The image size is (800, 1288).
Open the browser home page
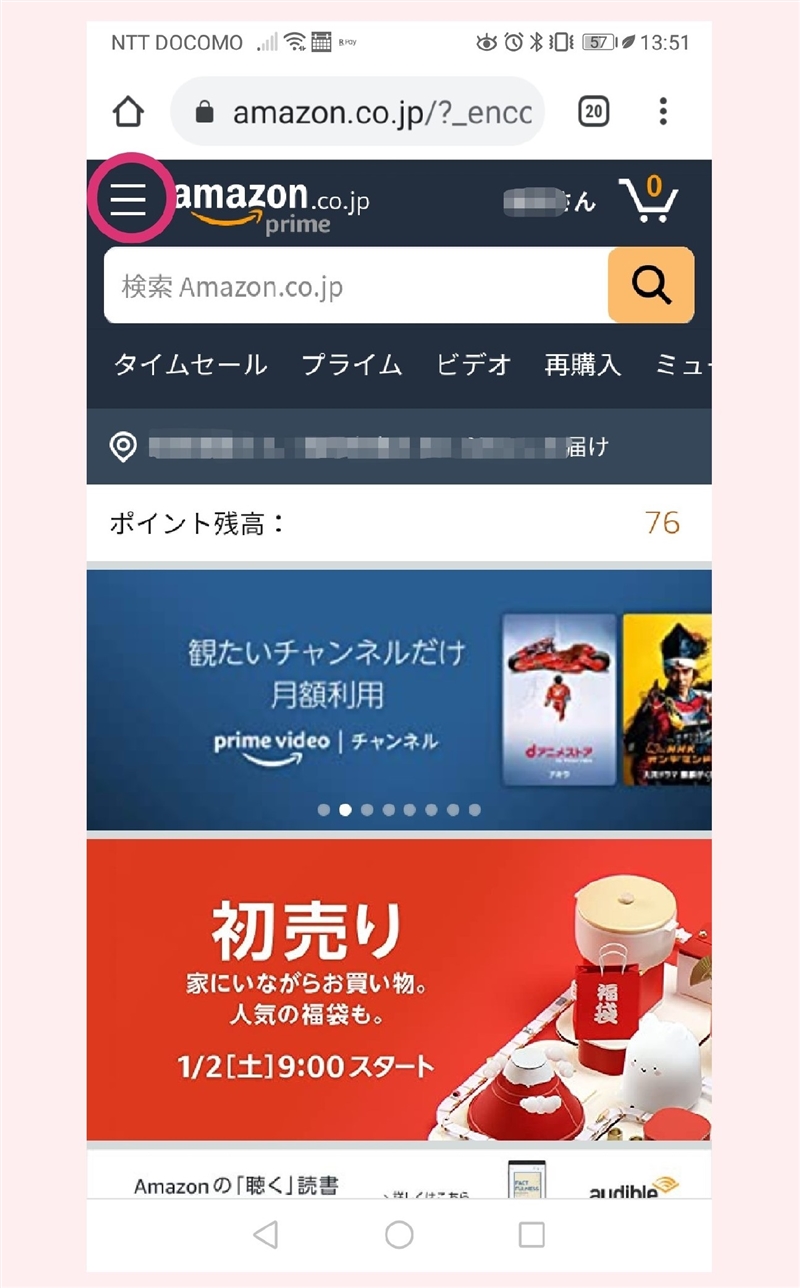coord(129,112)
